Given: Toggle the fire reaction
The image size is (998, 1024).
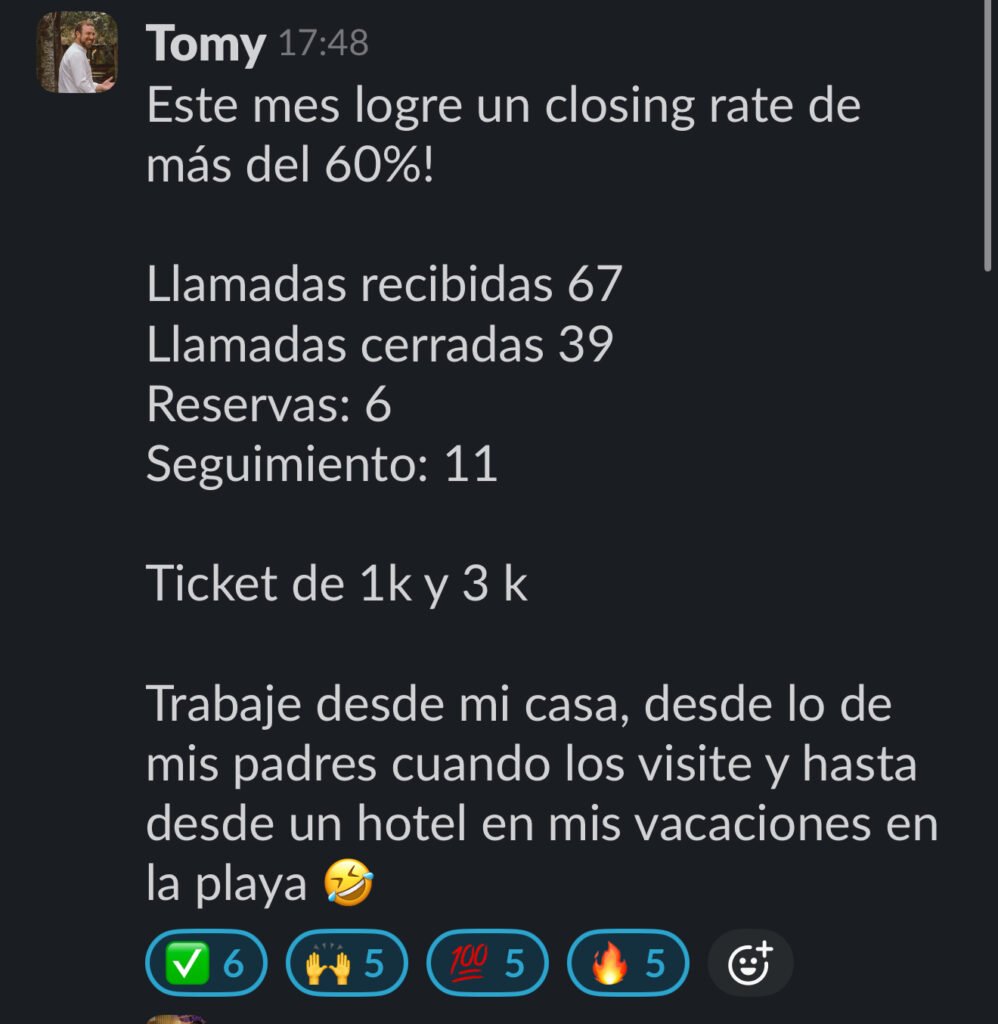Looking at the screenshot, I should [627, 963].
